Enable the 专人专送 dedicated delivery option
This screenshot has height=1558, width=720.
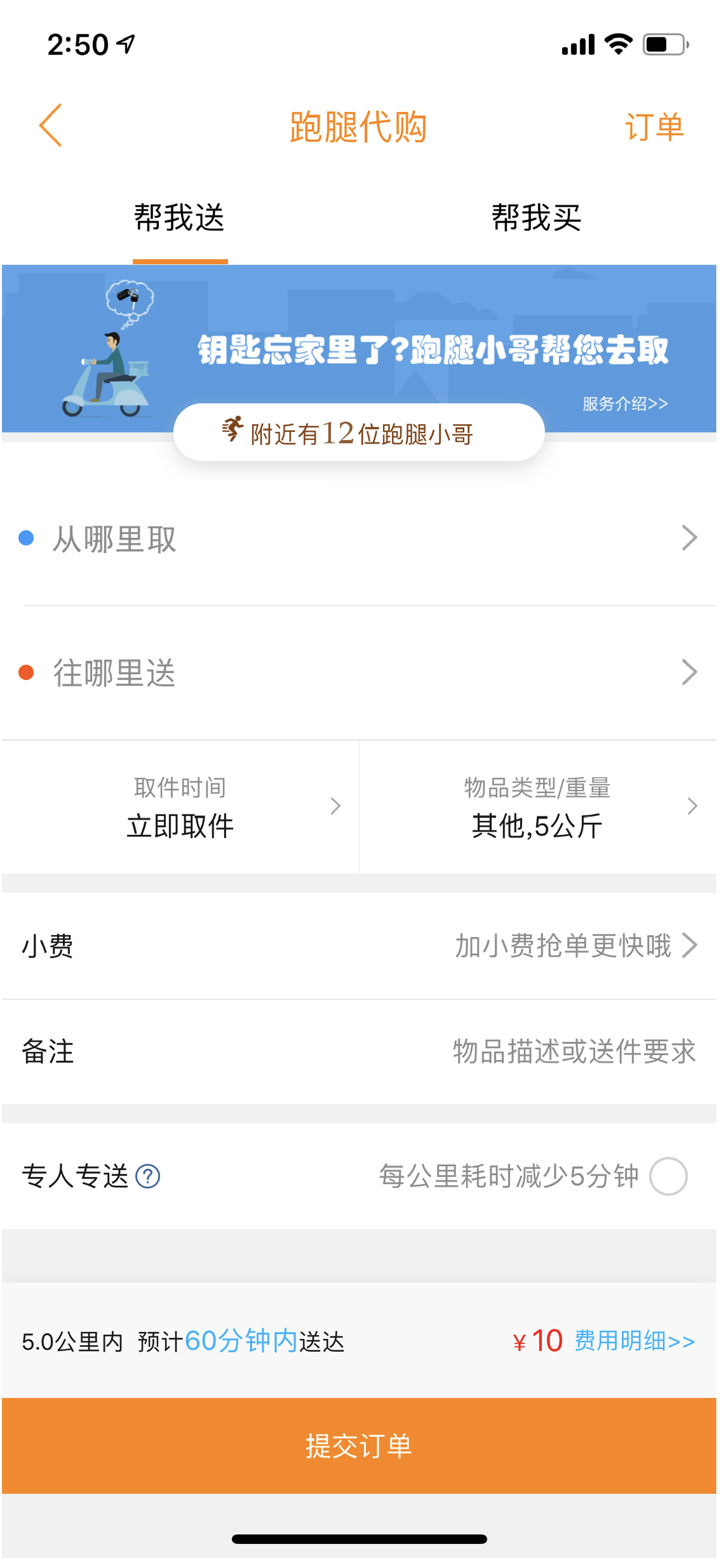pyautogui.click(x=668, y=1176)
